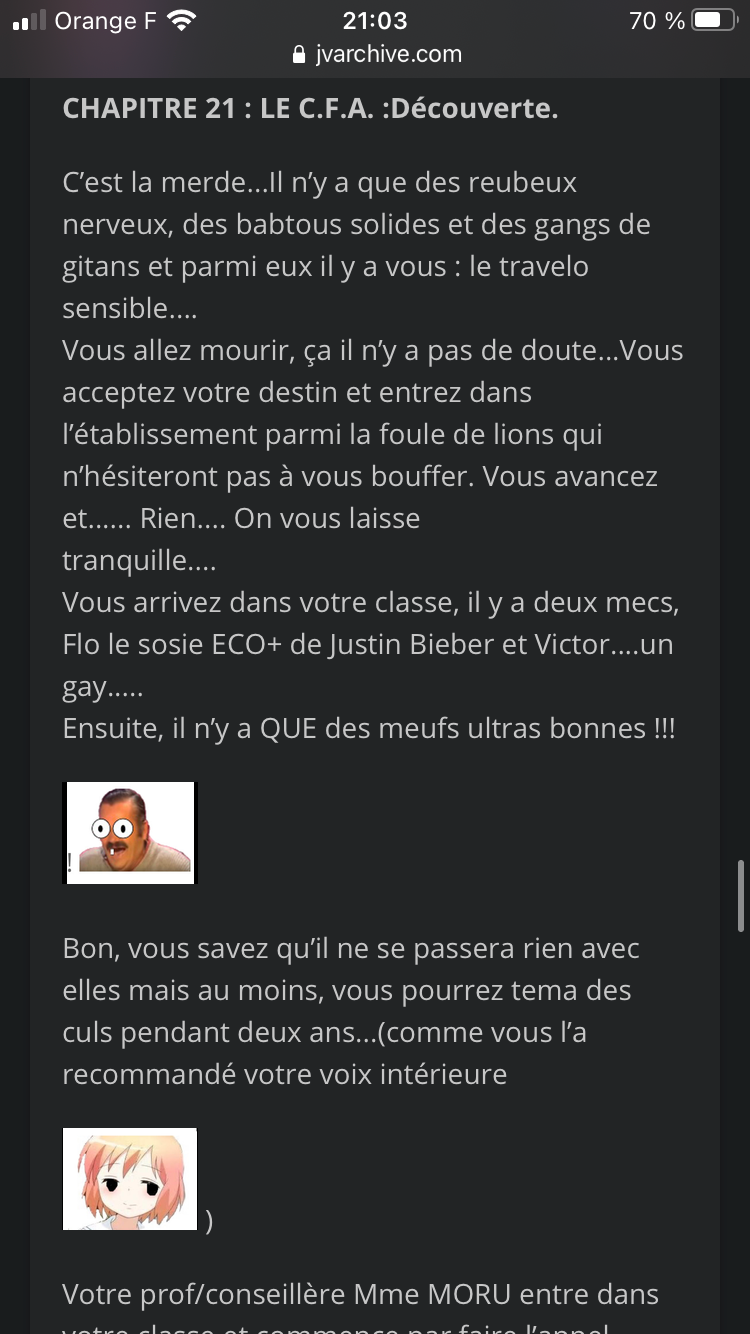Tap the jvarchive.com address bar
Screen dimensions: 750x1334
click(x=376, y=55)
